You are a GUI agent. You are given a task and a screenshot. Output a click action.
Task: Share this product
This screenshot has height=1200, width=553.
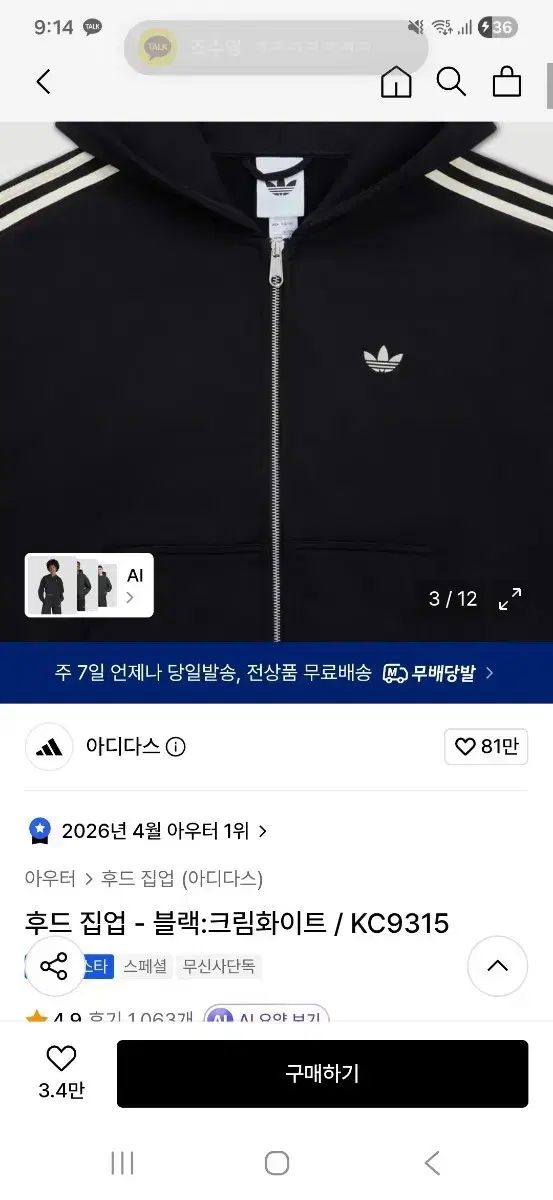click(54, 967)
